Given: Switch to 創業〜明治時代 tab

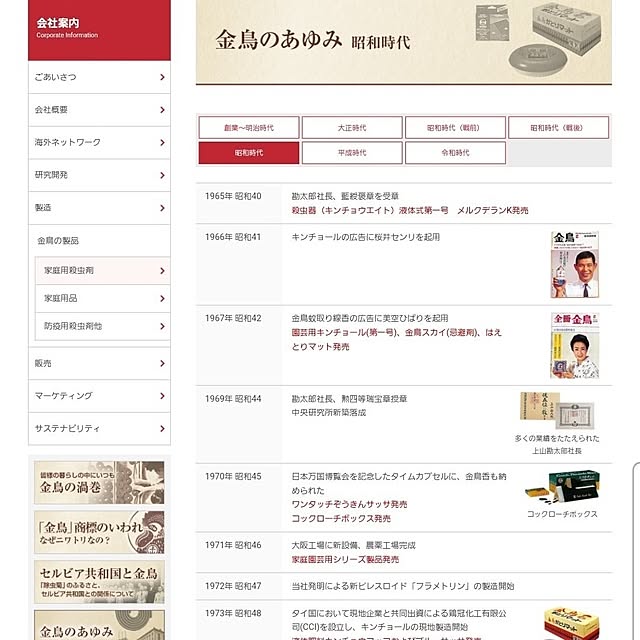Looking at the screenshot, I should tap(248, 128).
